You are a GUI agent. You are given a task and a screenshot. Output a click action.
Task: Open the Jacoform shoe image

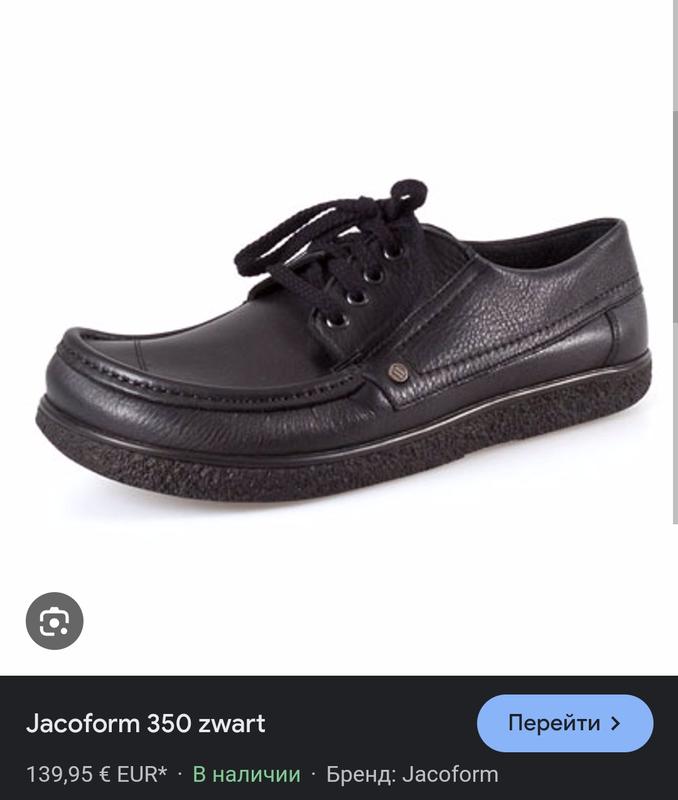click(x=340, y=340)
